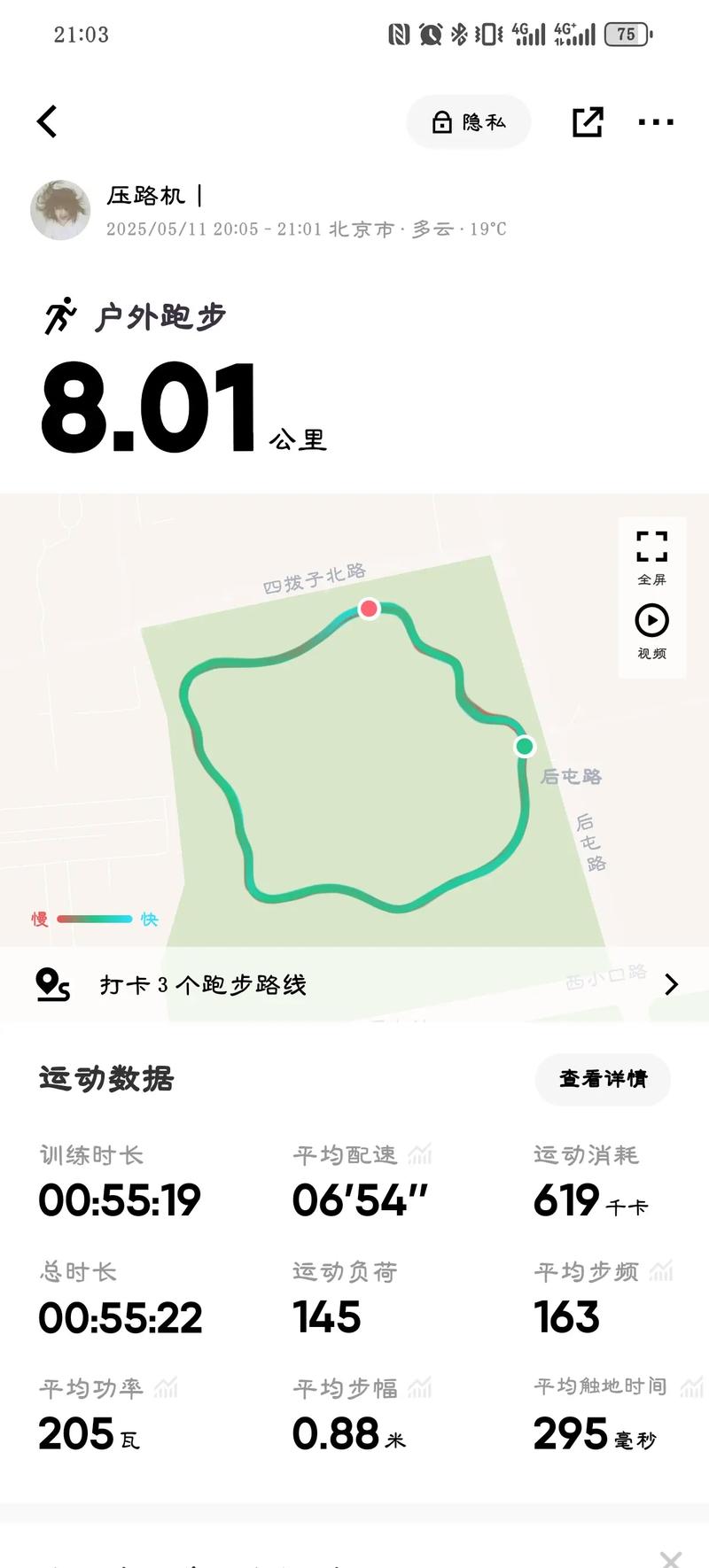709x1568 pixels.
Task: Open 打卡 3 个跑步路线 row
Action: 354,984
